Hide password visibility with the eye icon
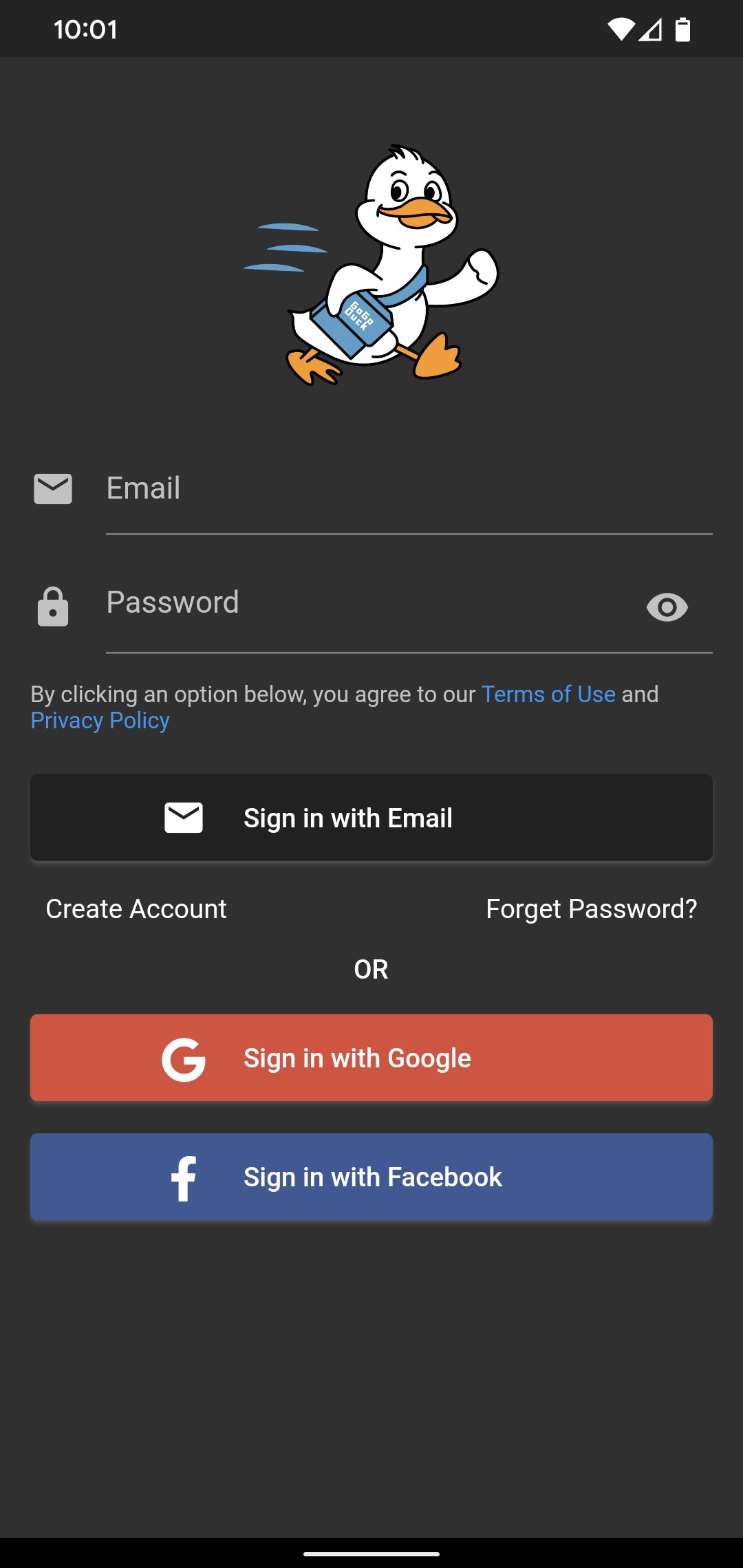The image size is (743, 1568). 666,606
